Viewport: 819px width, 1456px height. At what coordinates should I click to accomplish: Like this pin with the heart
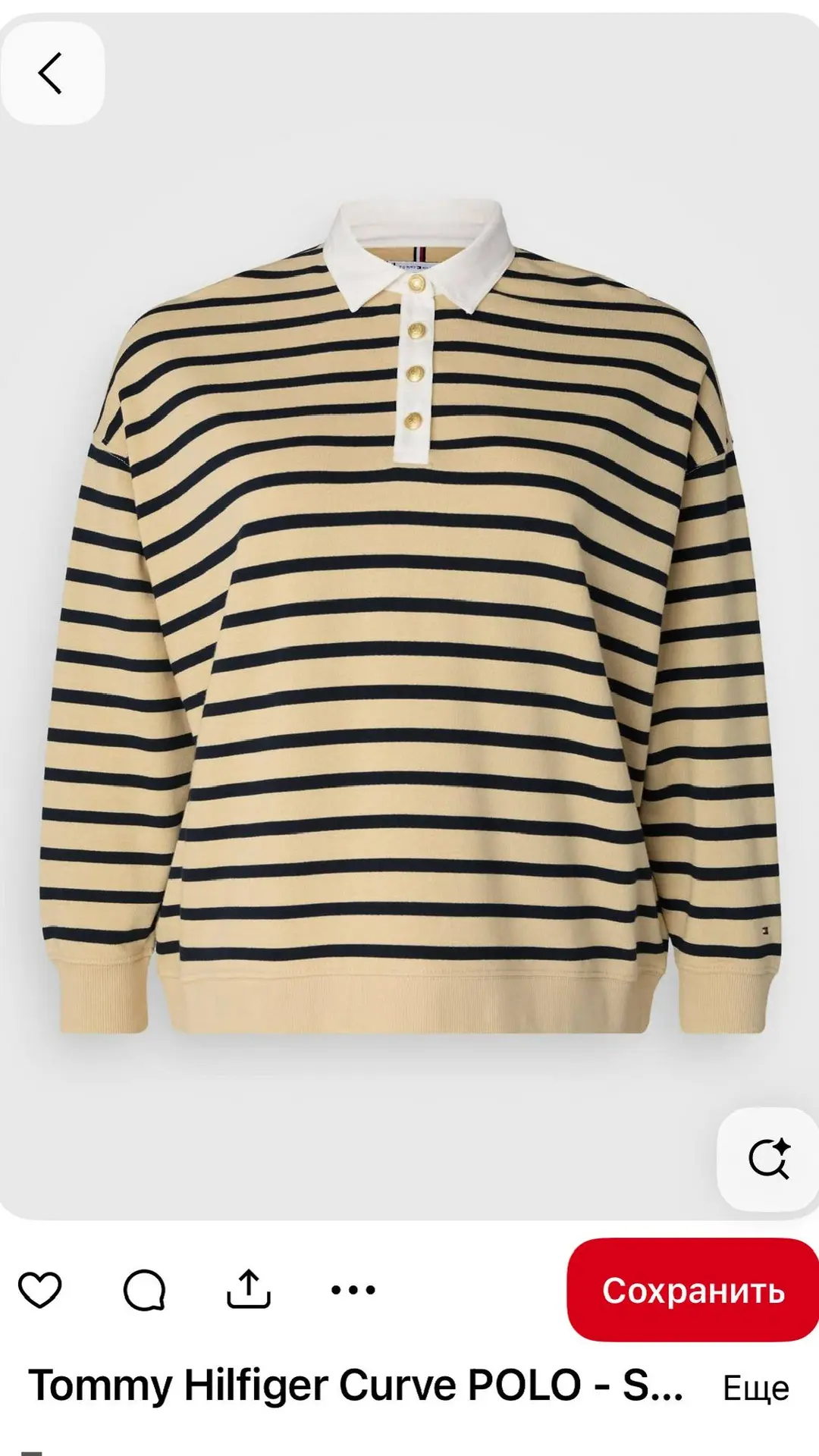[39, 1290]
